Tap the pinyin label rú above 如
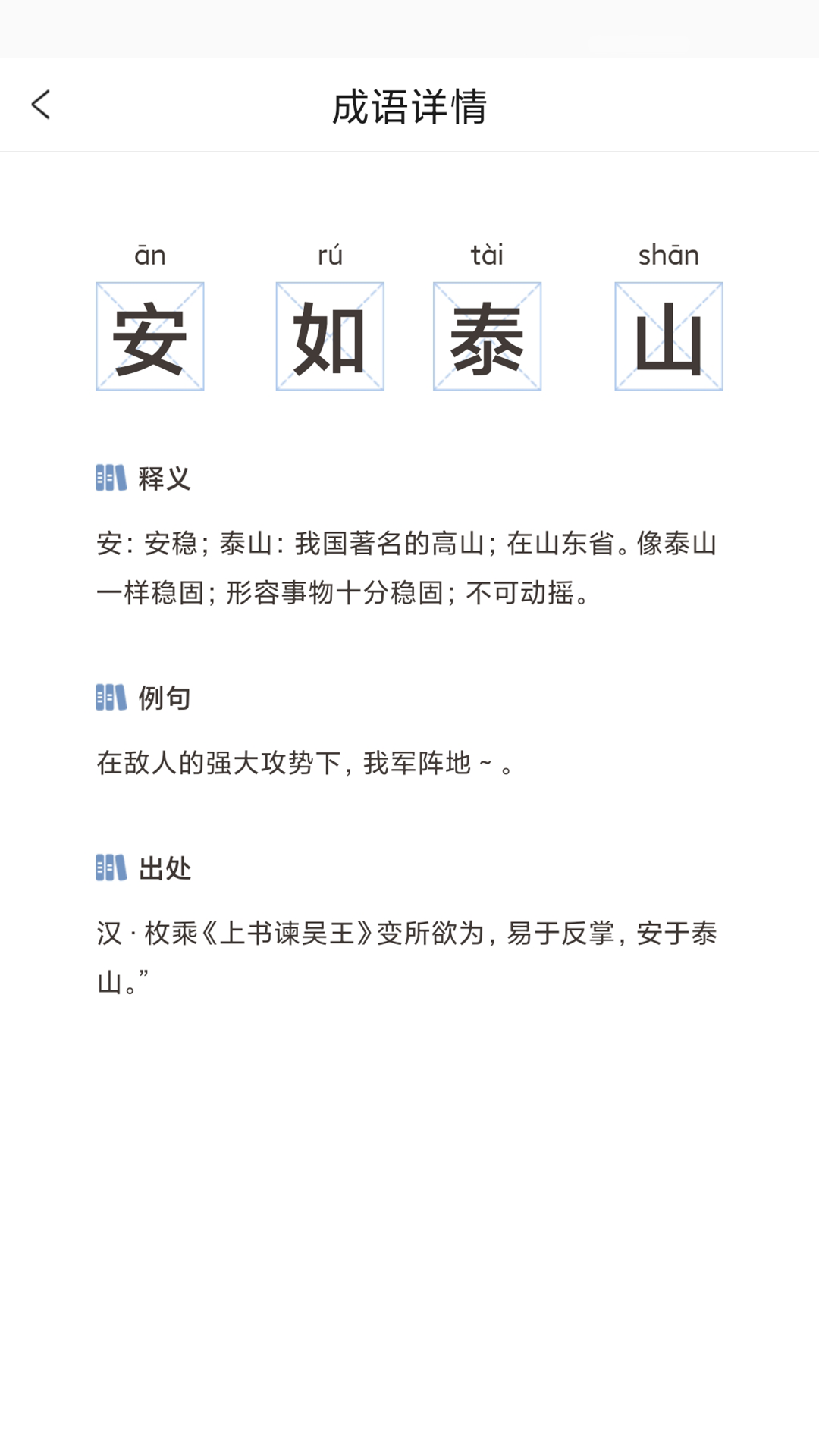Screen dimensions: 819x1456 (331, 255)
